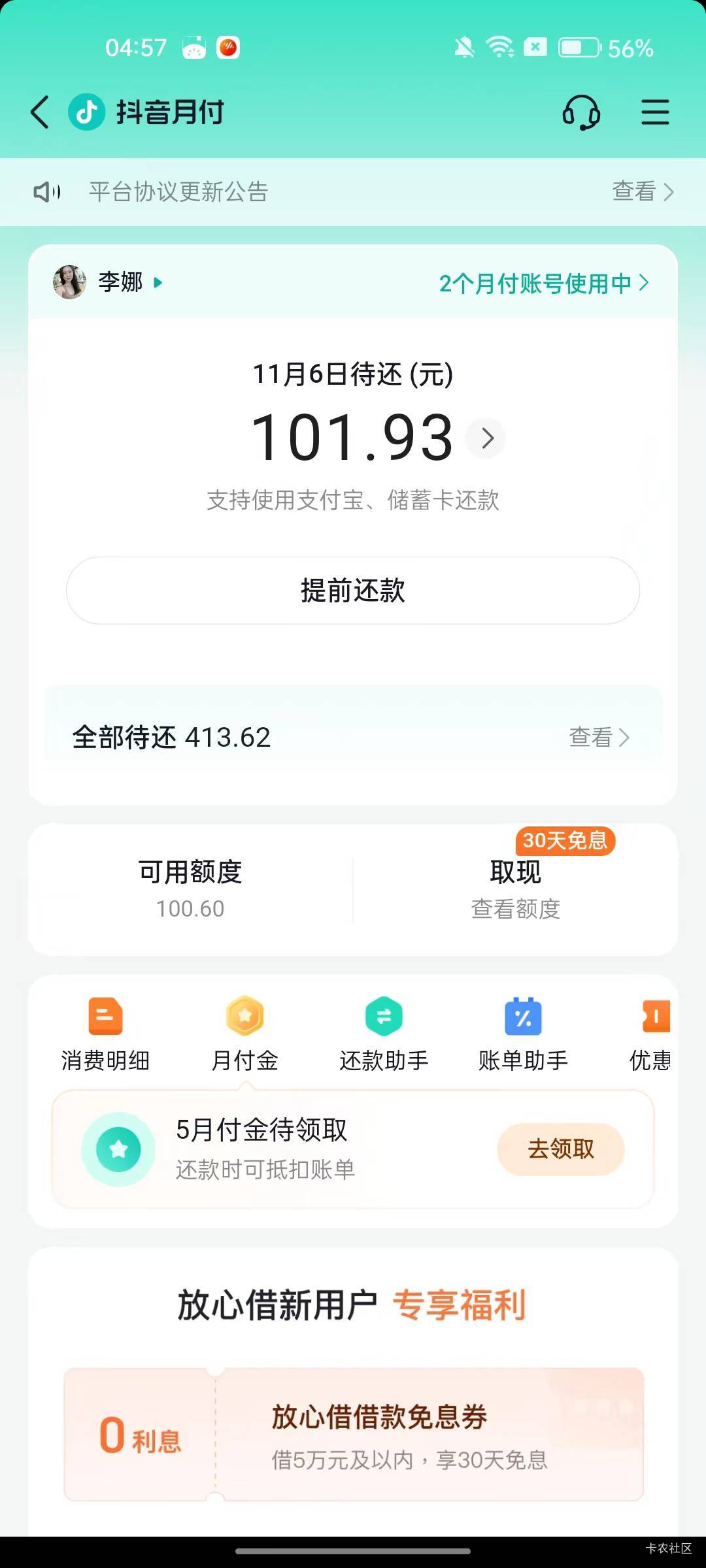The image size is (706, 1568).
Task: Open 消费明细
Action: [105, 1034]
